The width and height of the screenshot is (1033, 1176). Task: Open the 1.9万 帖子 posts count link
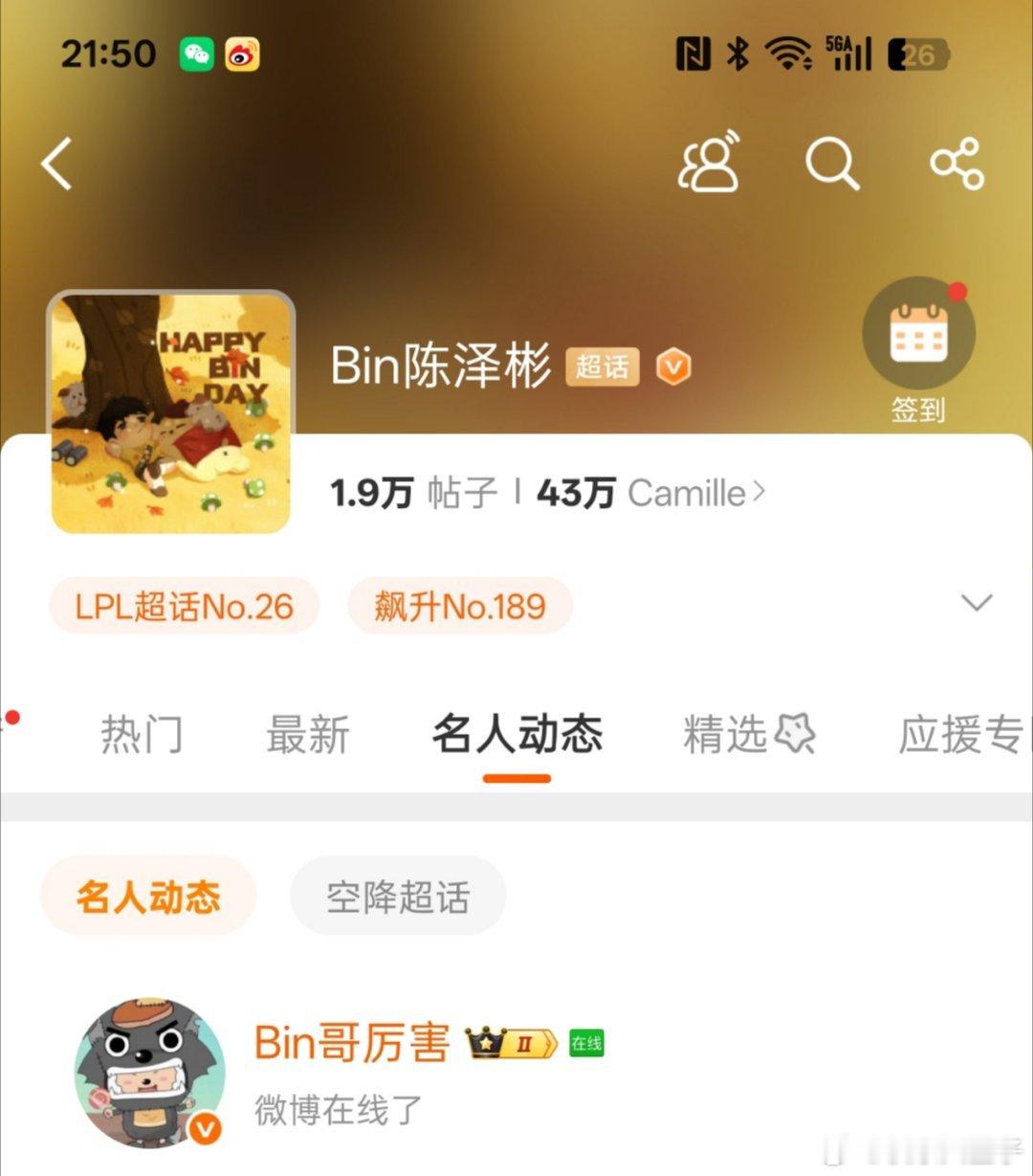[413, 493]
